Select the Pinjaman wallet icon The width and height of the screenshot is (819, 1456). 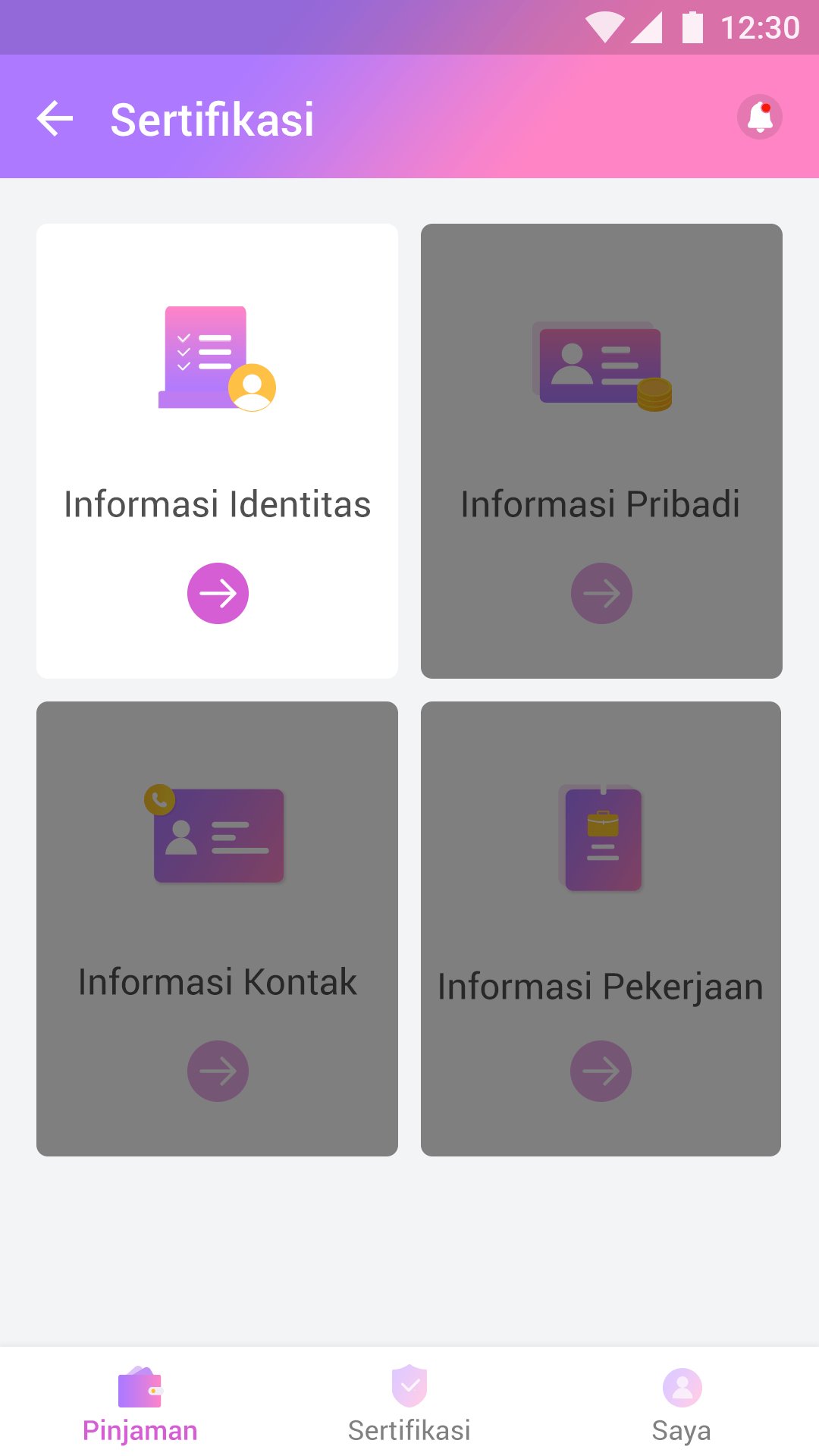(140, 1390)
